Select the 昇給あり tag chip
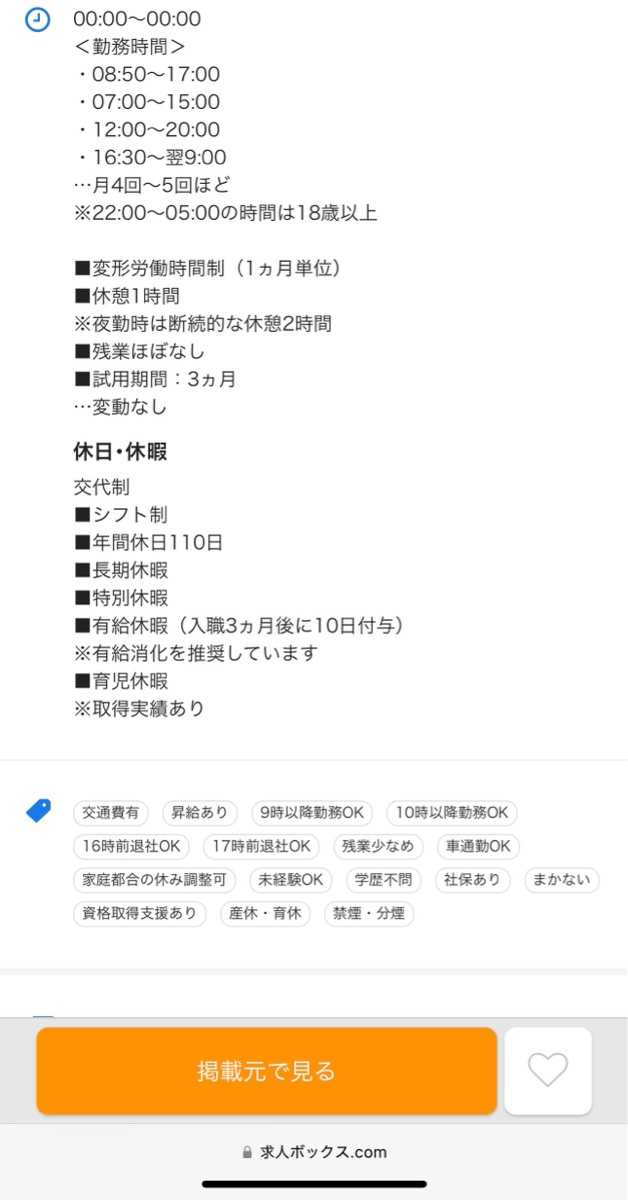The height and width of the screenshot is (1200, 628). [x=200, y=813]
